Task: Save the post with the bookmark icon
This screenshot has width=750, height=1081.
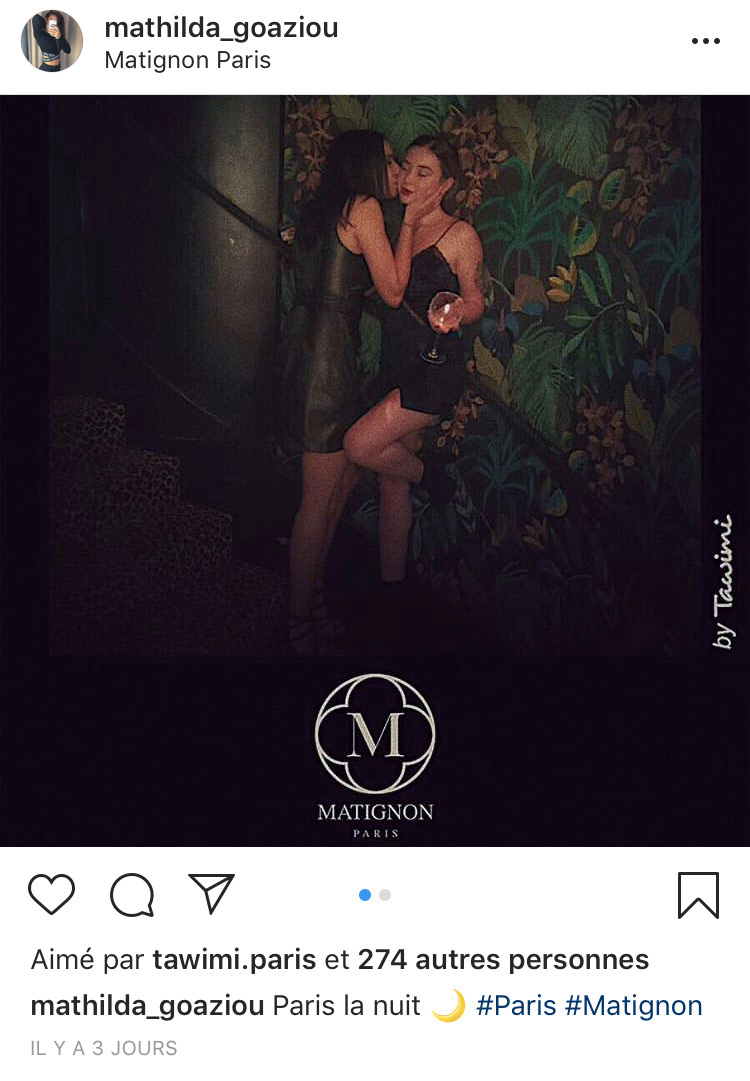Action: pos(697,894)
